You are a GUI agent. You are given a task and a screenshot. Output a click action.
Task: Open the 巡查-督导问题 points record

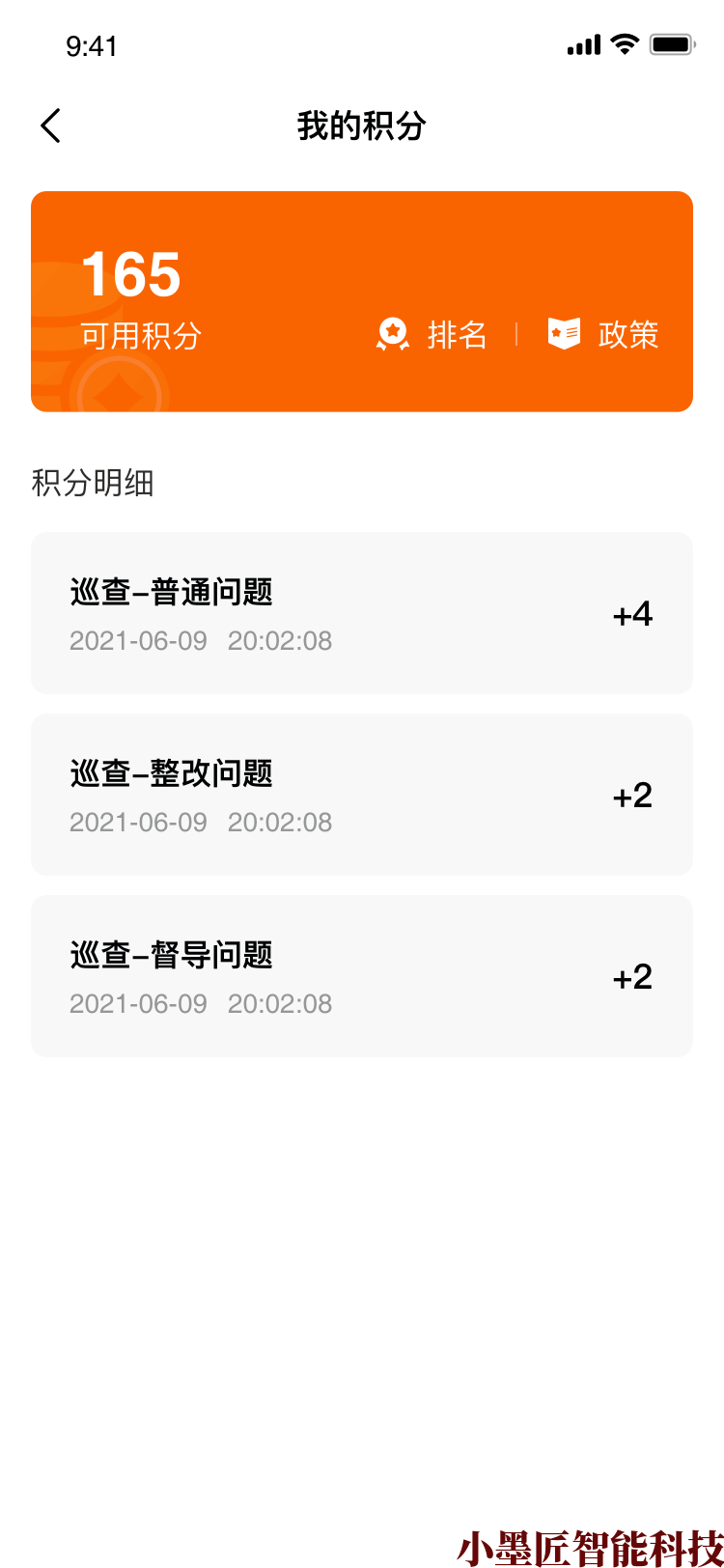pyautogui.click(x=362, y=976)
